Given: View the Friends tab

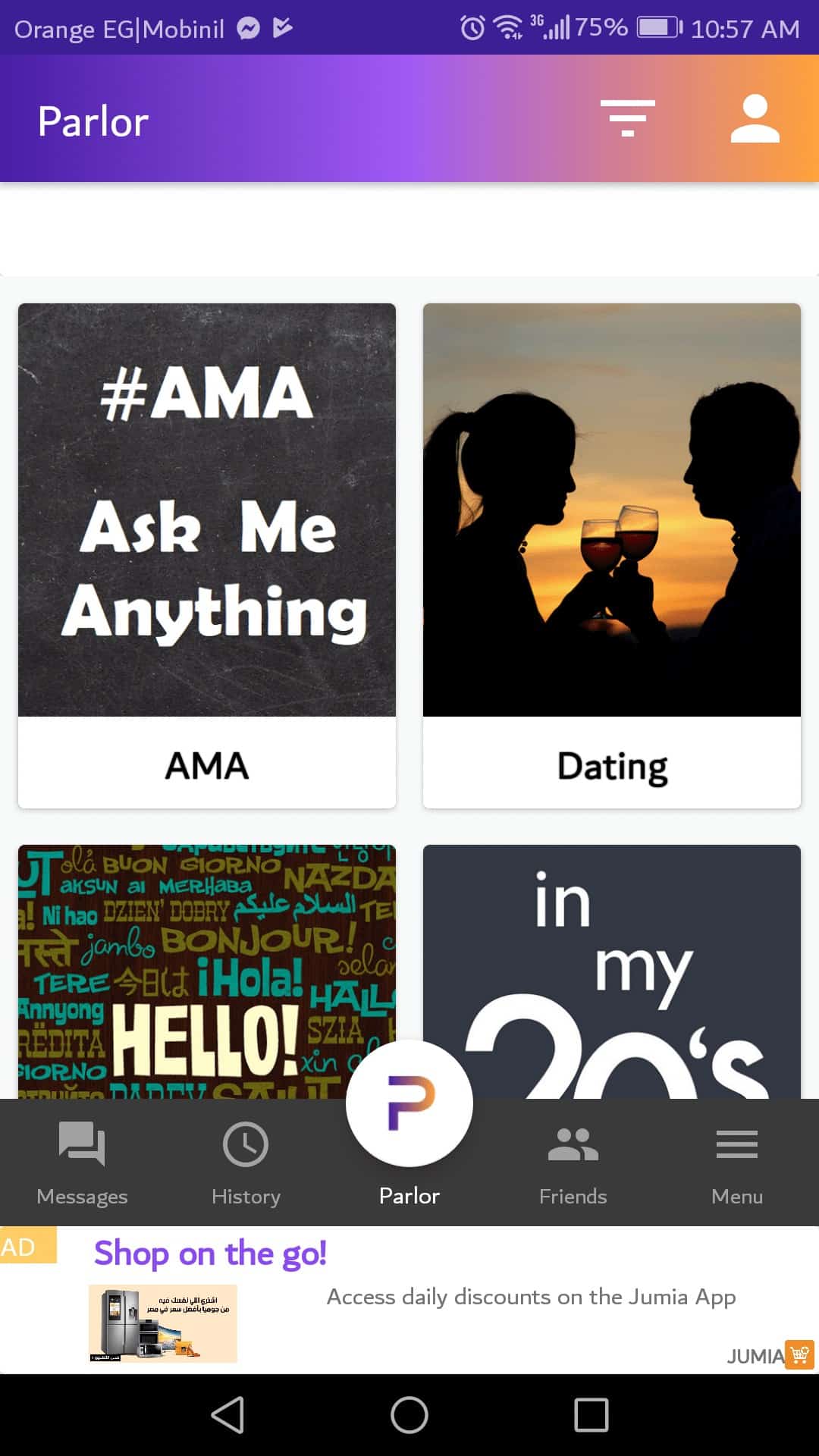Looking at the screenshot, I should click(573, 1162).
